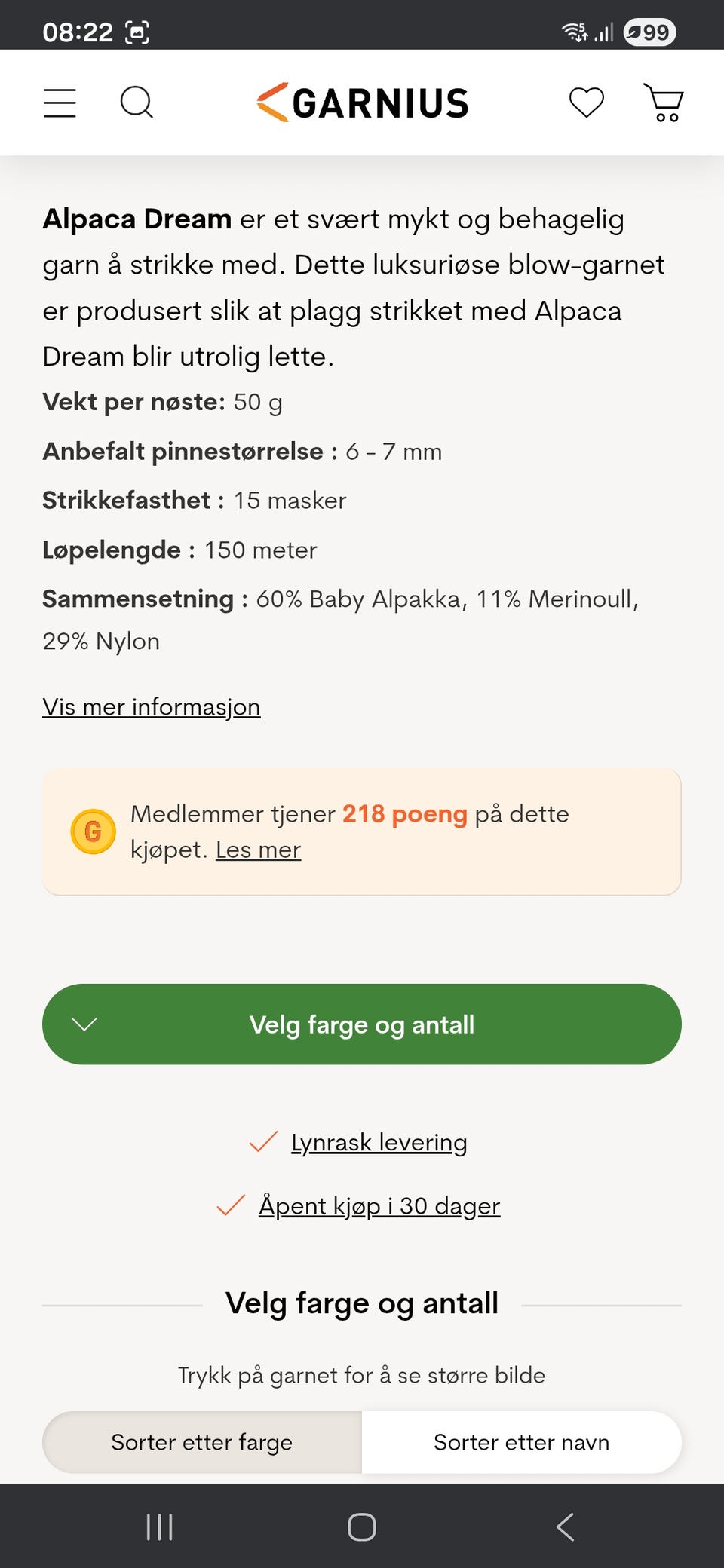This screenshot has width=724, height=1568.
Task: Enable Sorter etter farge sorting
Action: tap(202, 1442)
